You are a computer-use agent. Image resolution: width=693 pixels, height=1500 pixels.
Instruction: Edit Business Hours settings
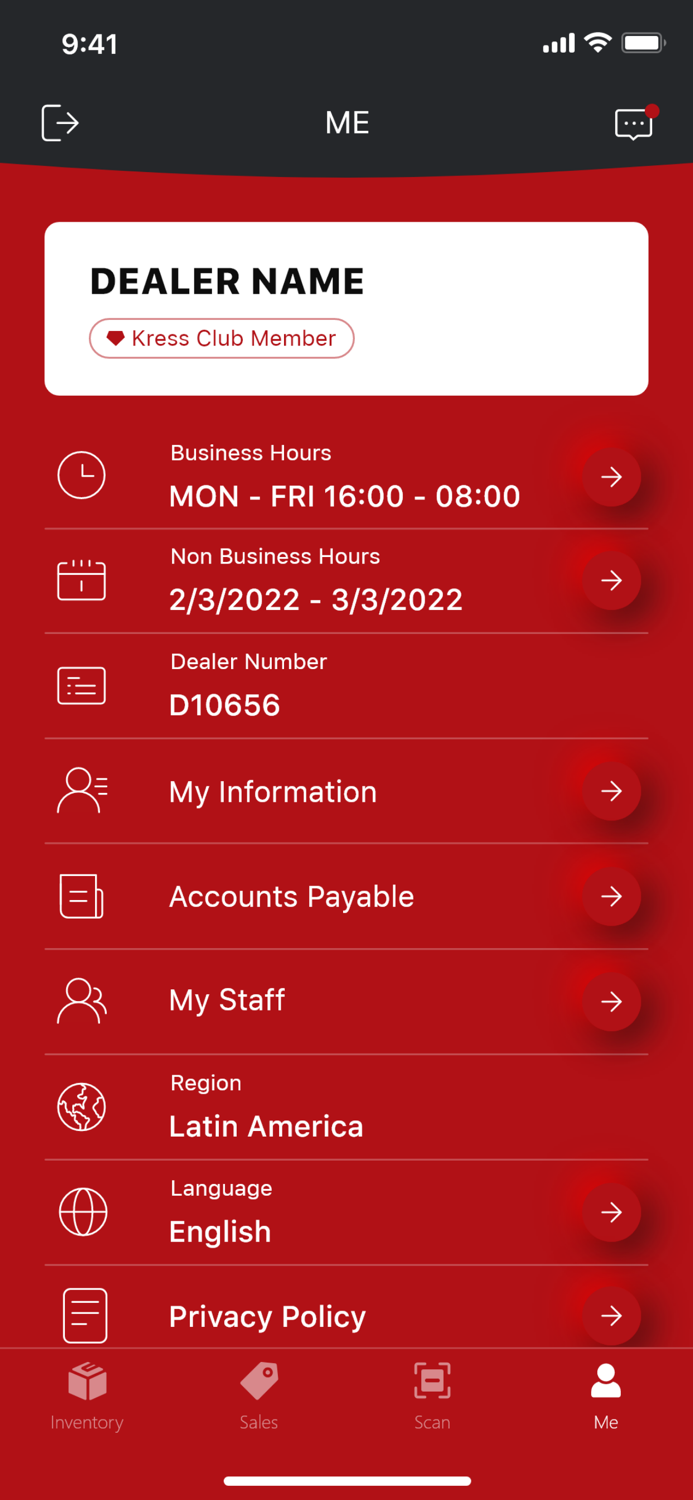(x=611, y=477)
